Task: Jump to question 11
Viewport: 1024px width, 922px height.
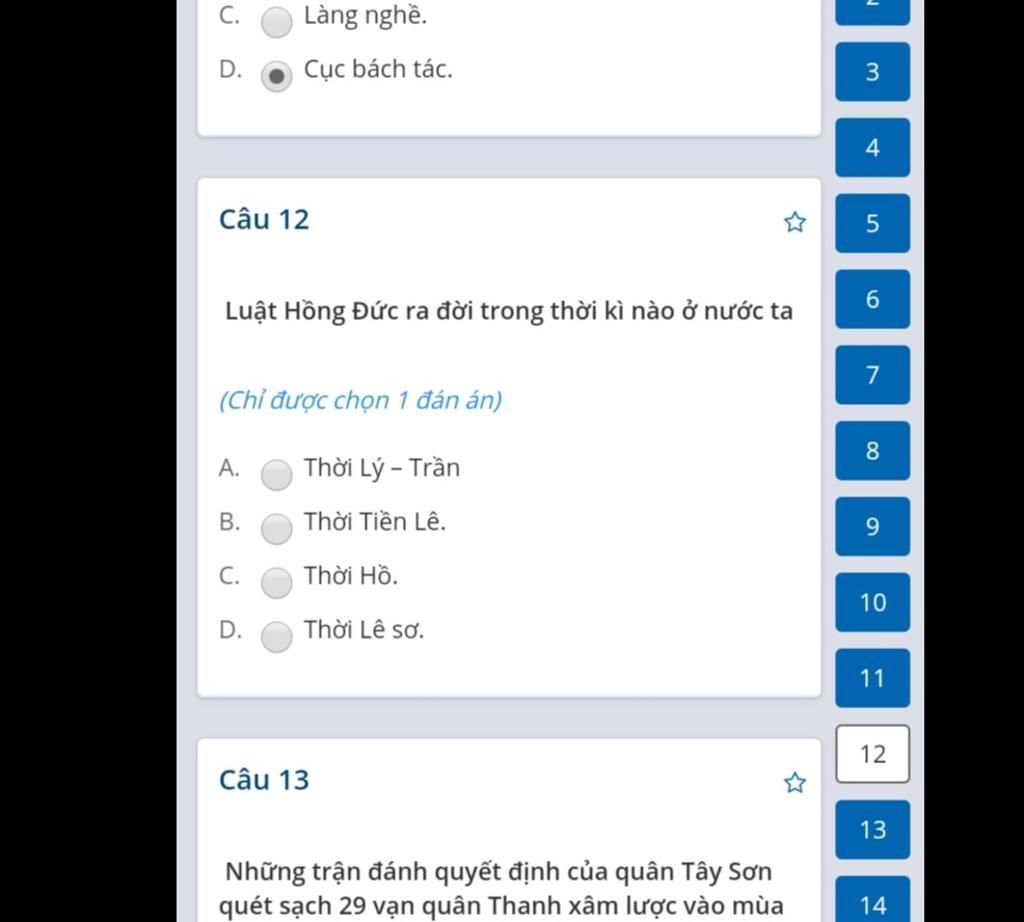Action: click(872, 678)
